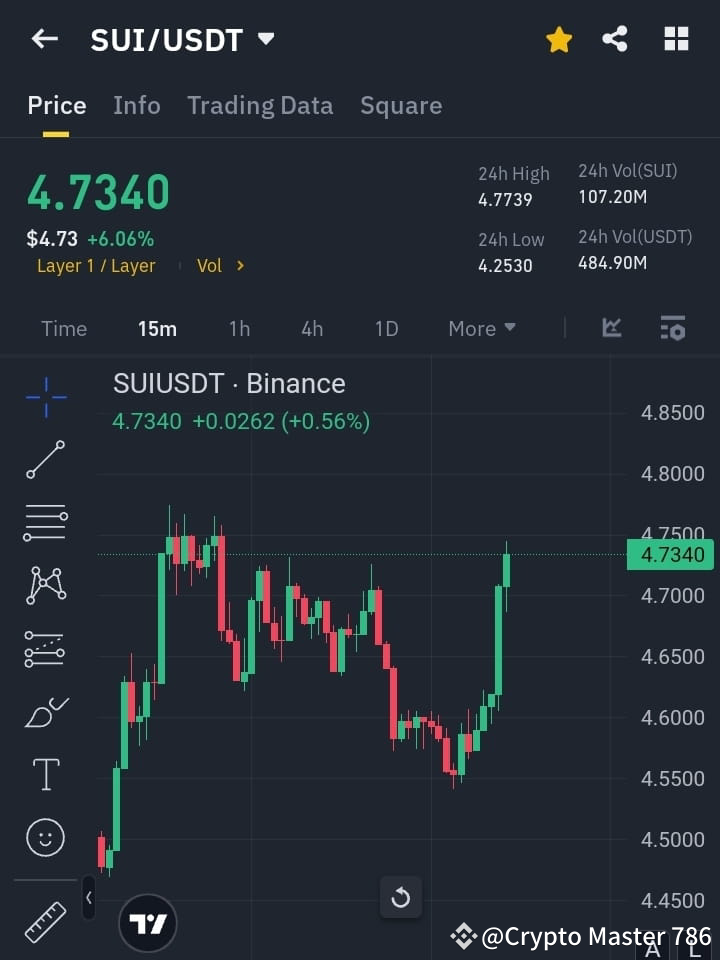Toggle favorite star for SUI/USDT
720x960 pixels.
558,39
